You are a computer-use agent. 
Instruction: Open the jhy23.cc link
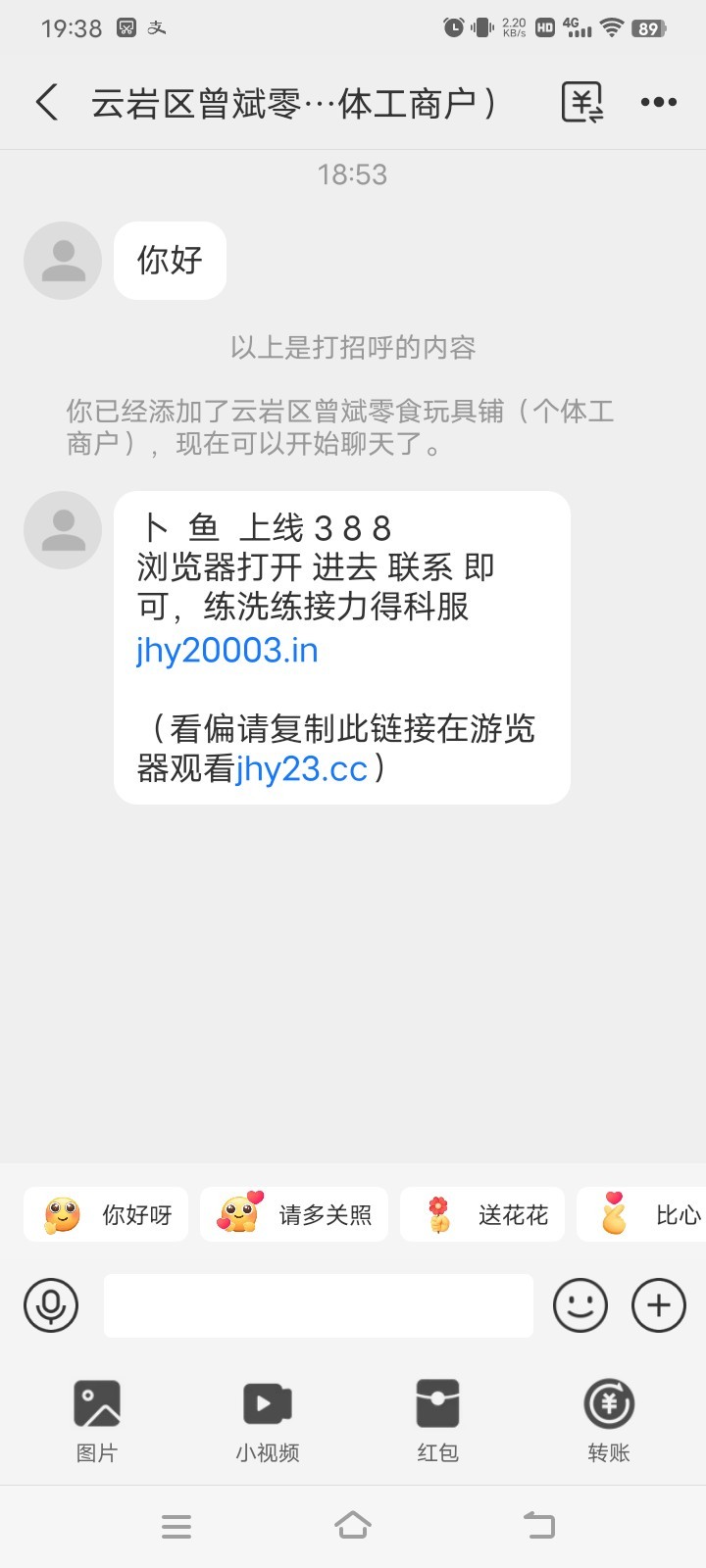click(302, 769)
